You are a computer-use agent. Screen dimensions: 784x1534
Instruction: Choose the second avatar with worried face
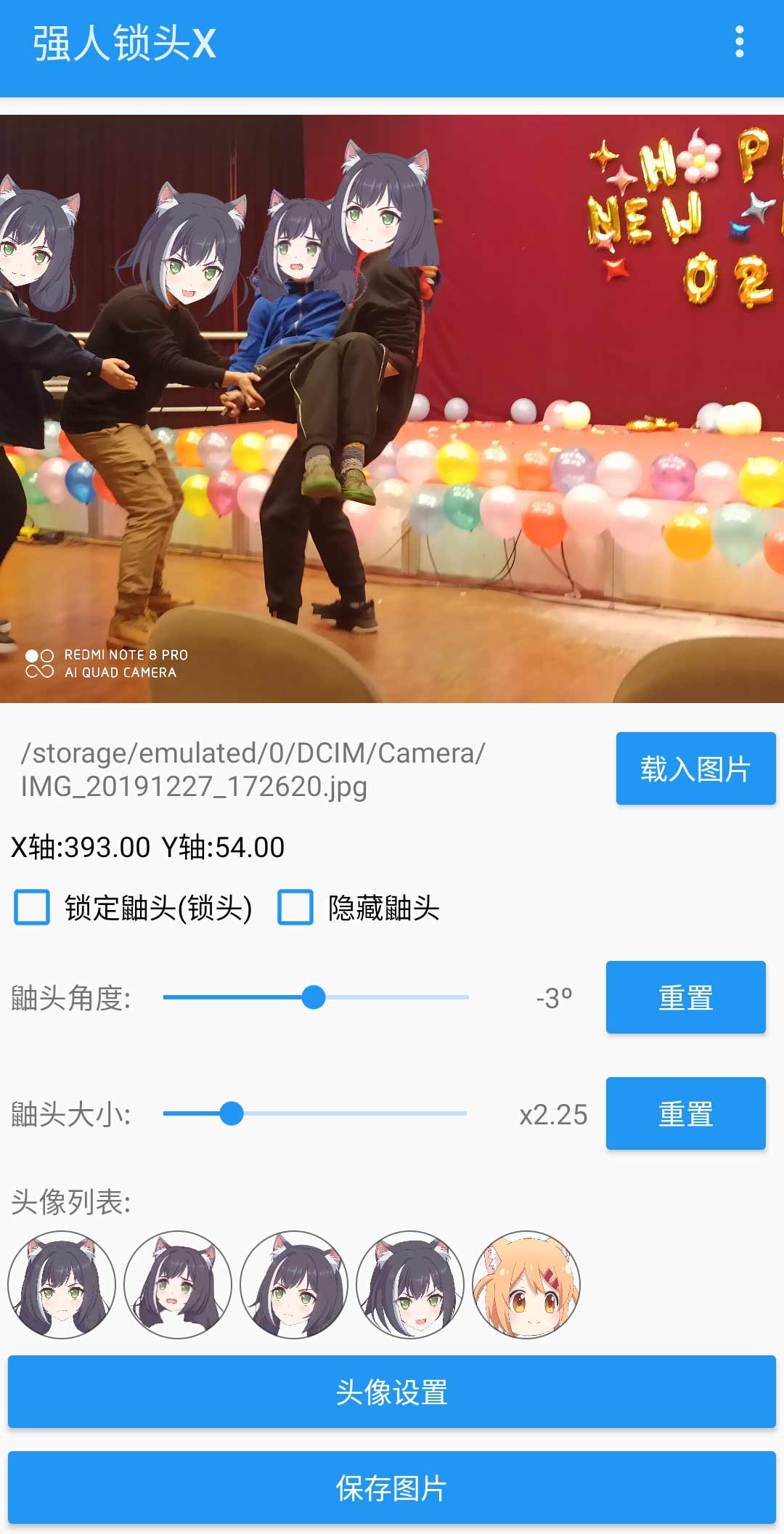[178, 1284]
